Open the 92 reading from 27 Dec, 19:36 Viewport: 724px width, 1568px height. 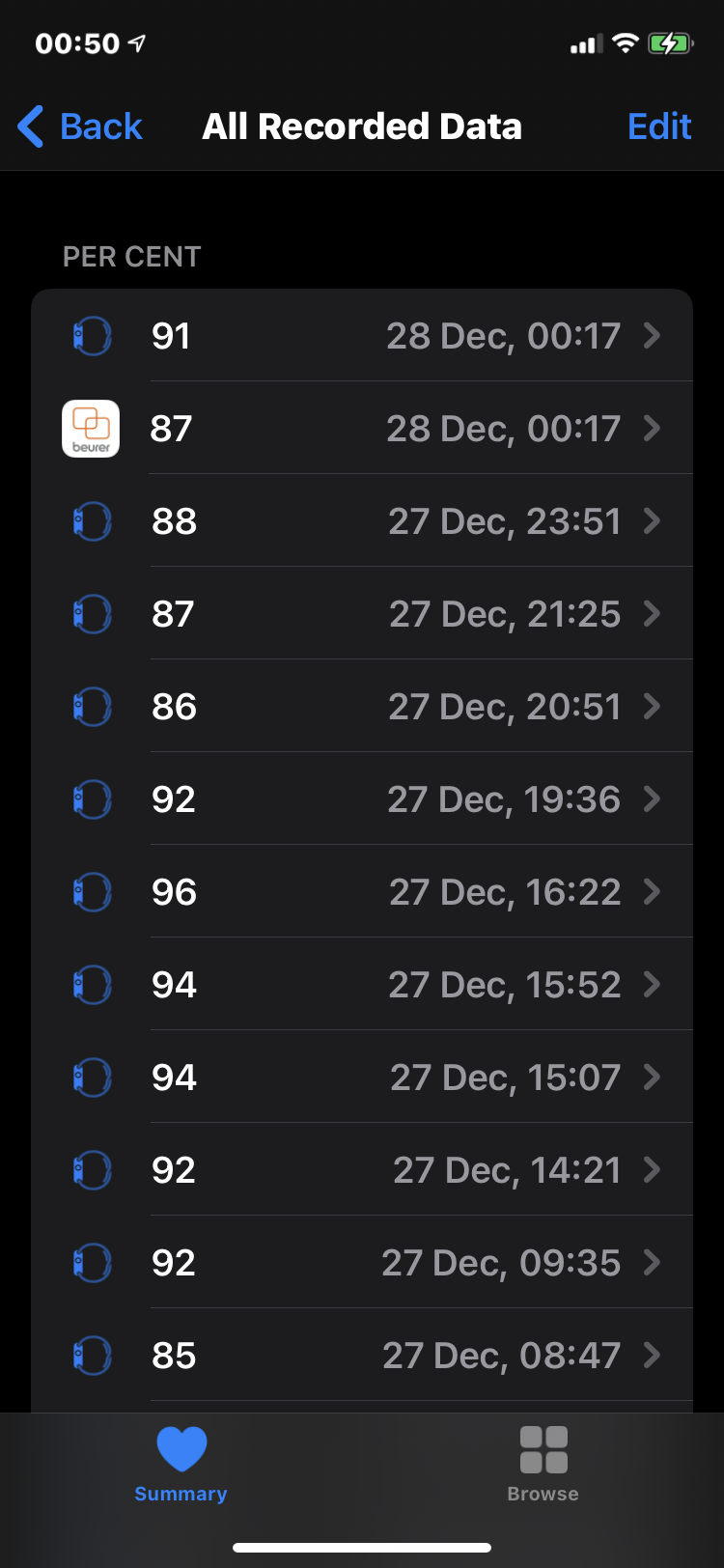pos(362,799)
